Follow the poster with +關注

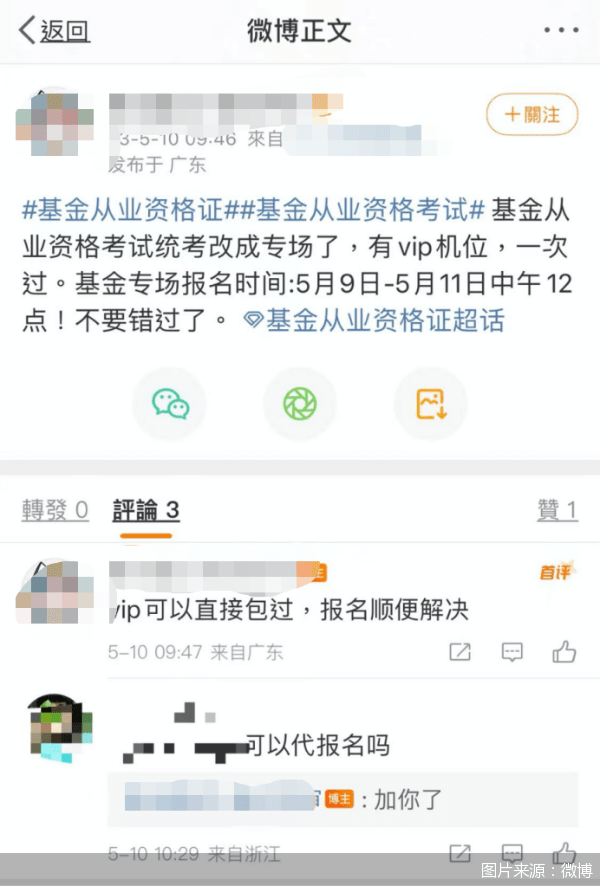point(531,114)
